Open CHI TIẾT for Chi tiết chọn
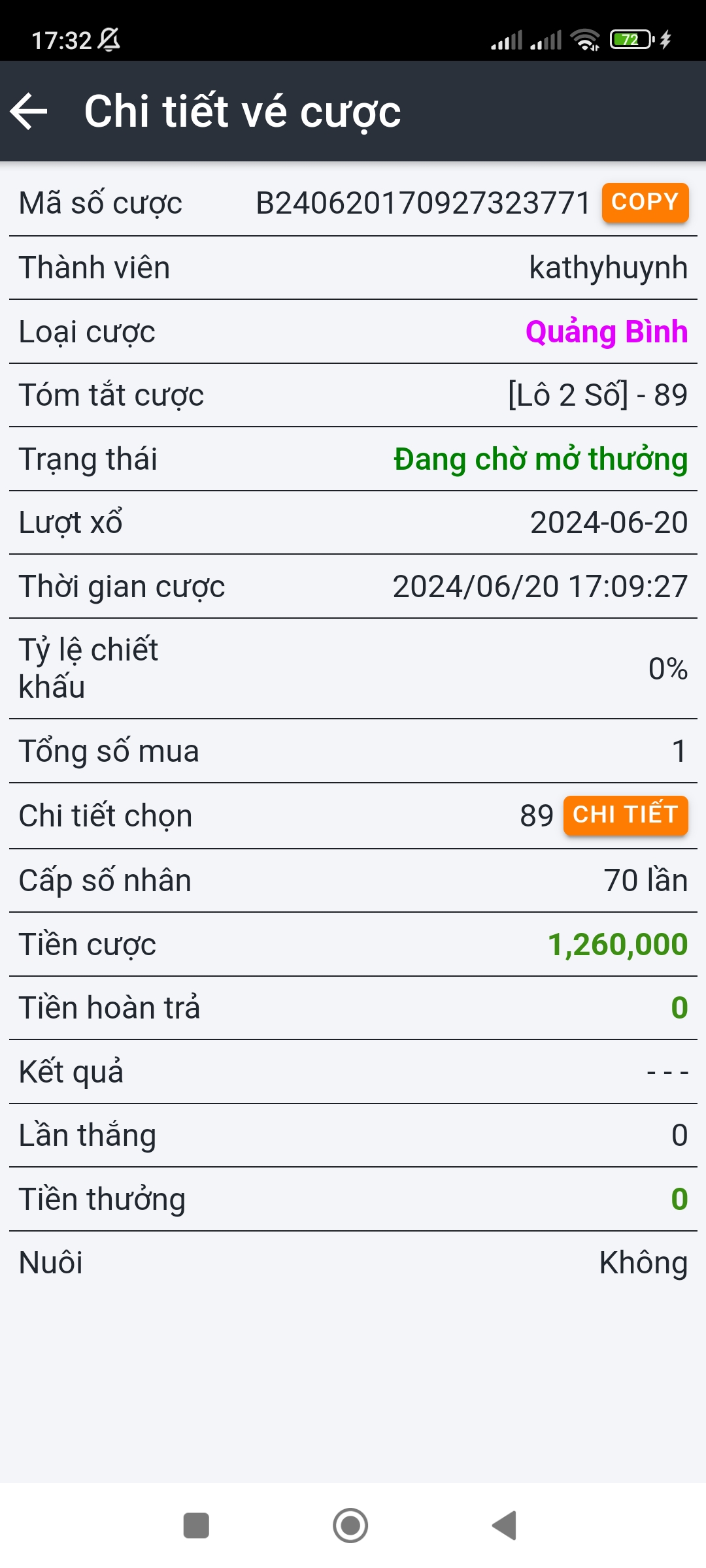 tap(625, 815)
